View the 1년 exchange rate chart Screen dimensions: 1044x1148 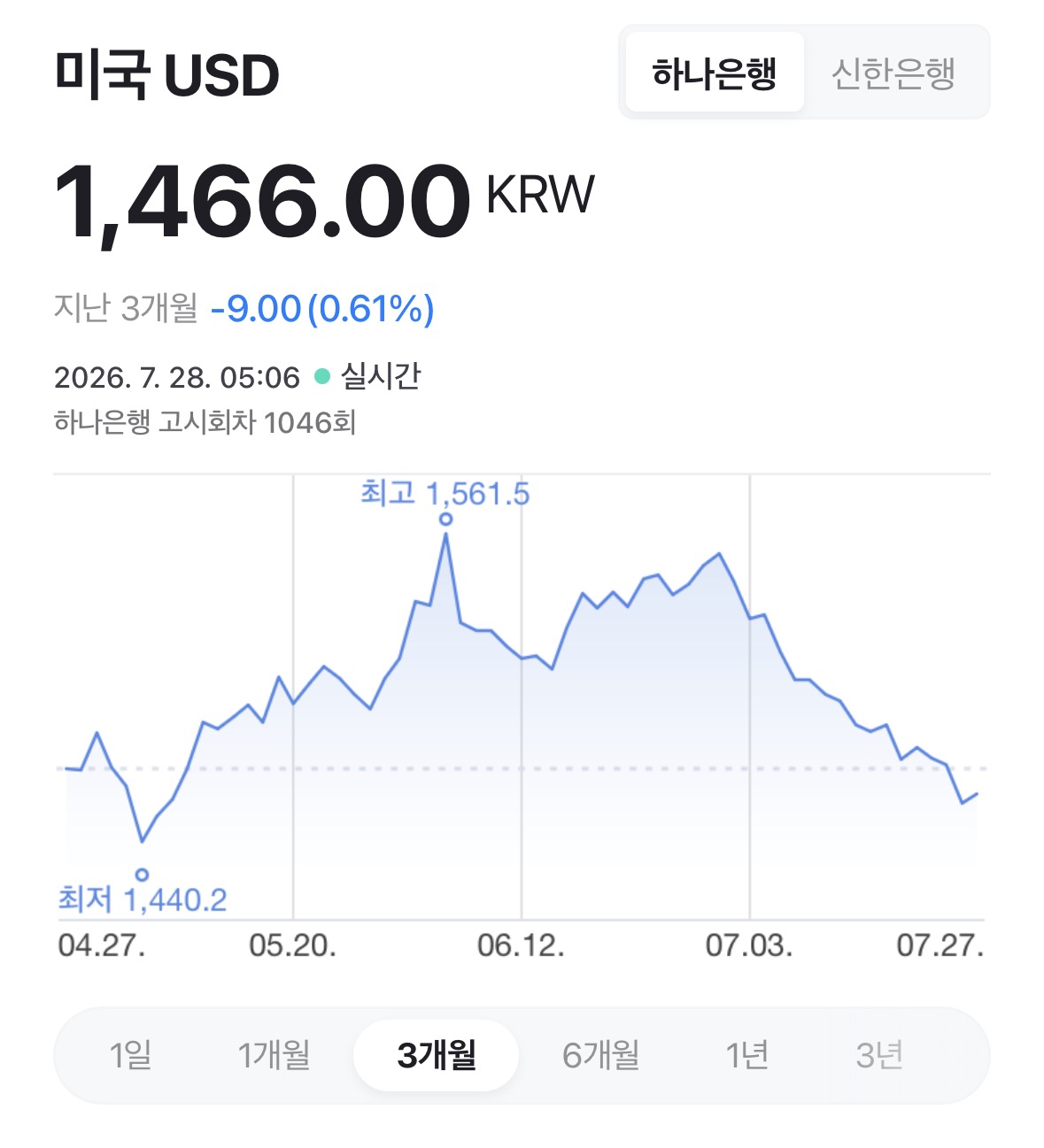746,1055
